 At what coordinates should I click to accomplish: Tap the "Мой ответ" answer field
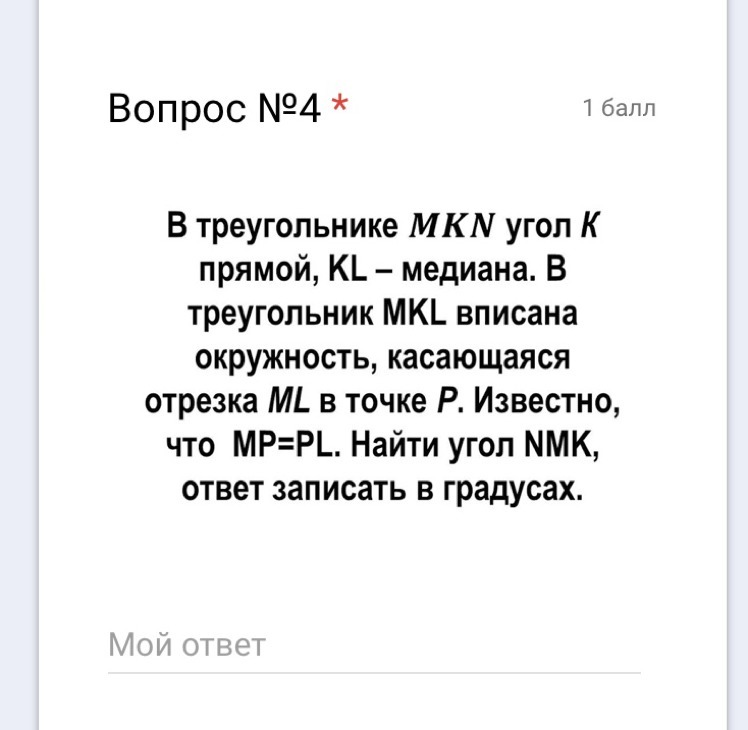(x=372, y=646)
